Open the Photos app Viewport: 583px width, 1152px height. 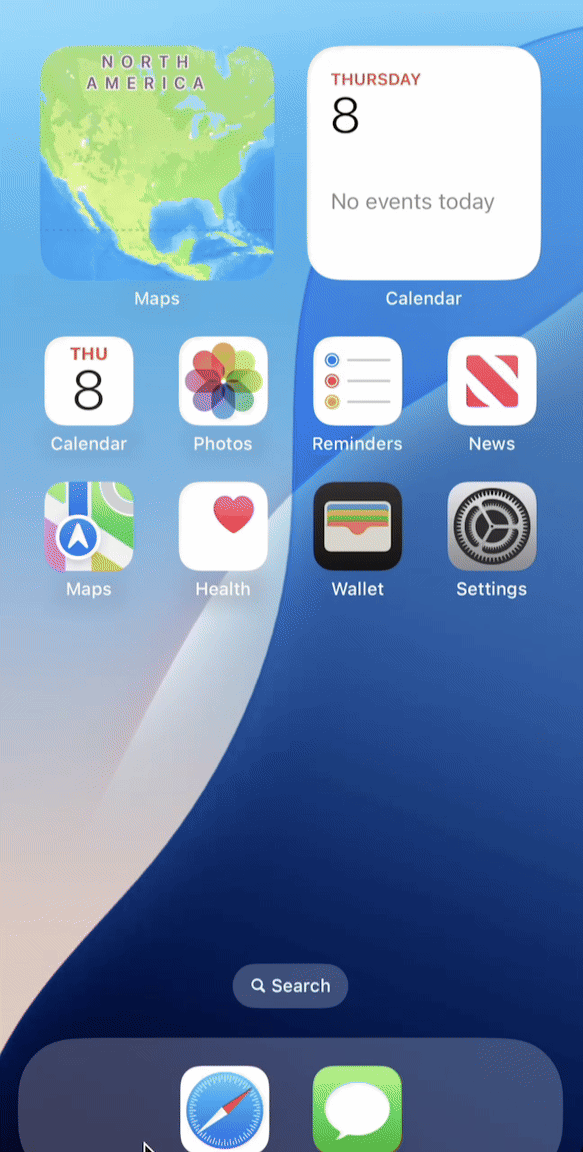223,381
